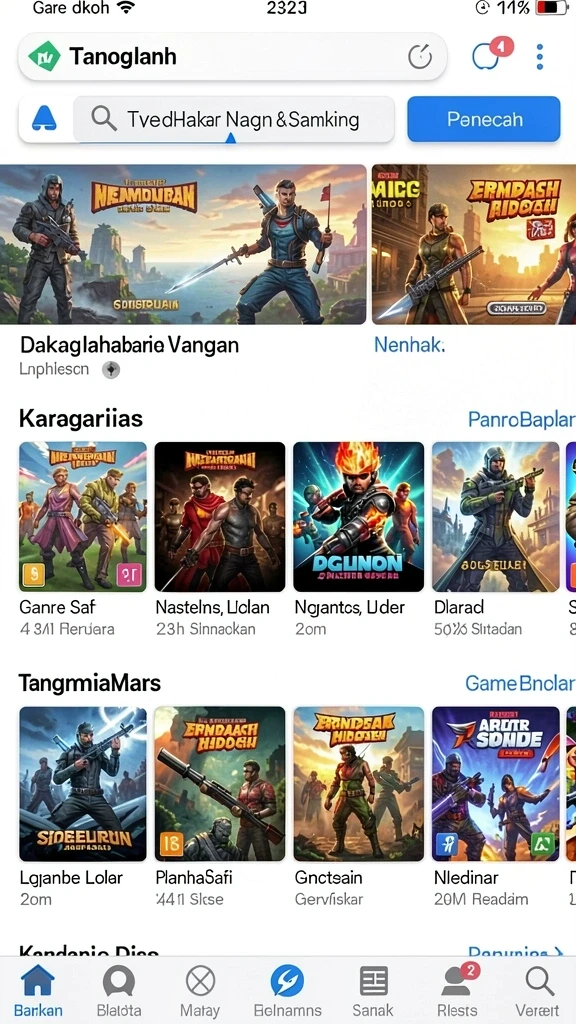Viewport: 576px width, 1024px height.
Task: Focus the TvedHakar Nagn & Samking search field
Action: point(234,120)
